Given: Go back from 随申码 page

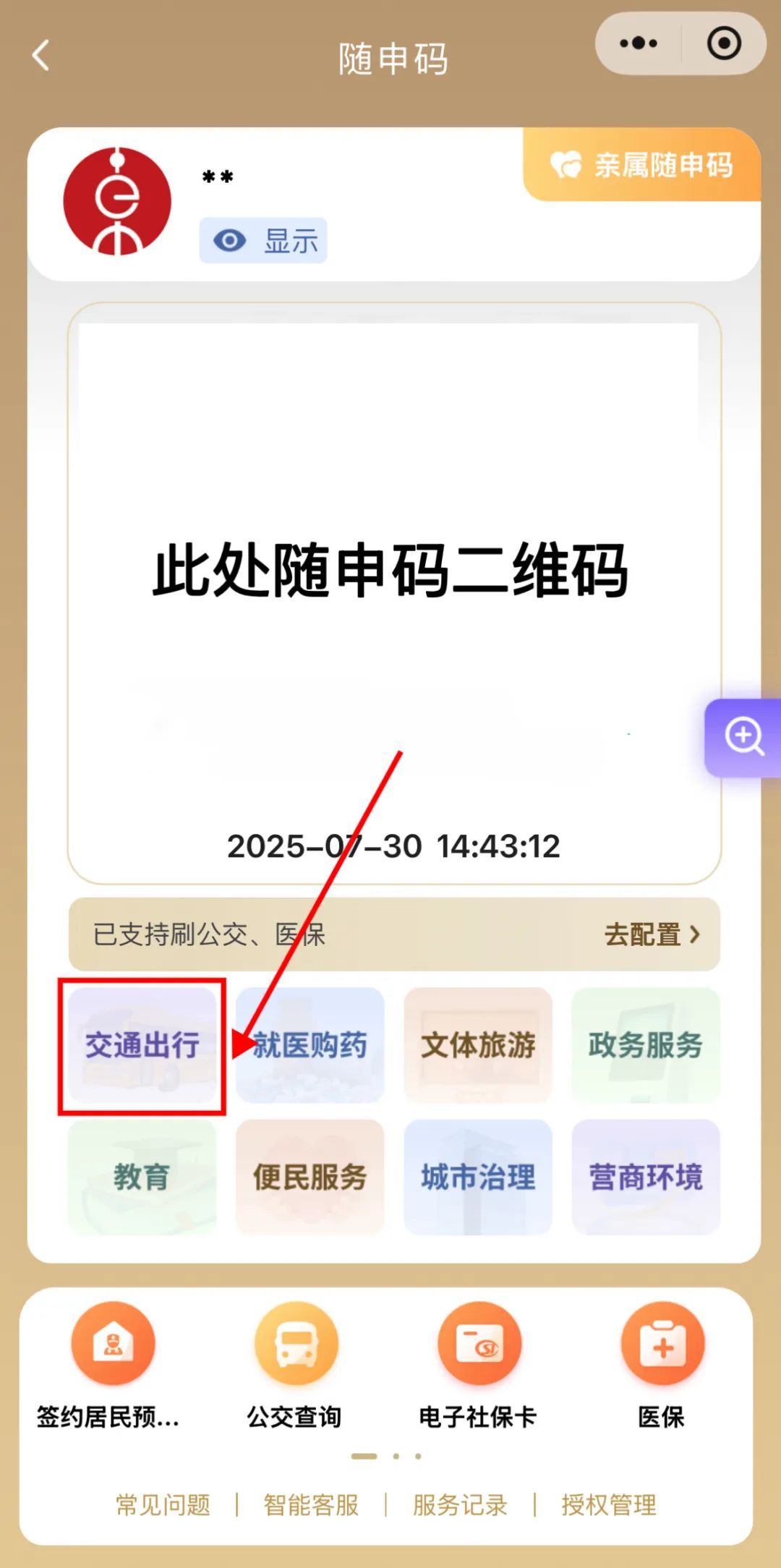Looking at the screenshot, I should click(41, 56).
